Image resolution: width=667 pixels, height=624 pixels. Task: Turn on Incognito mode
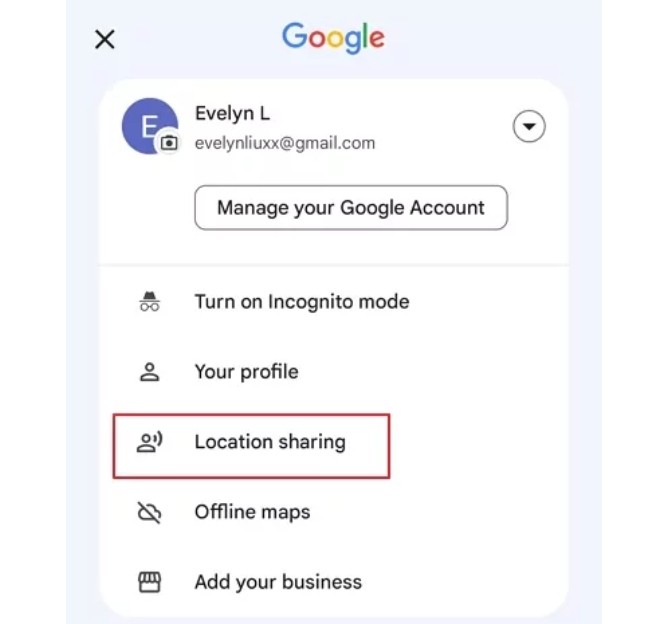[x=301, y=302]
